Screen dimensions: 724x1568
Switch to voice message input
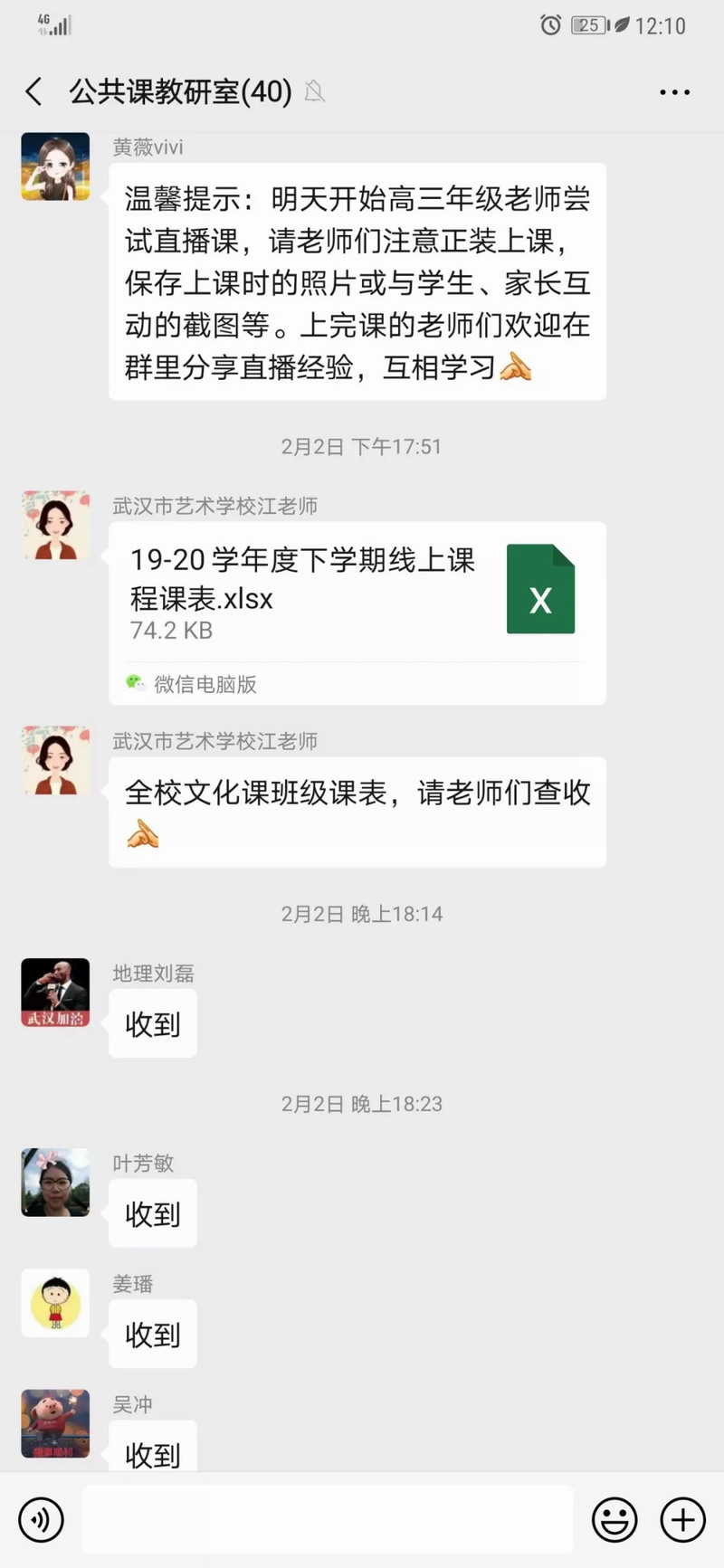point(42,1519)
